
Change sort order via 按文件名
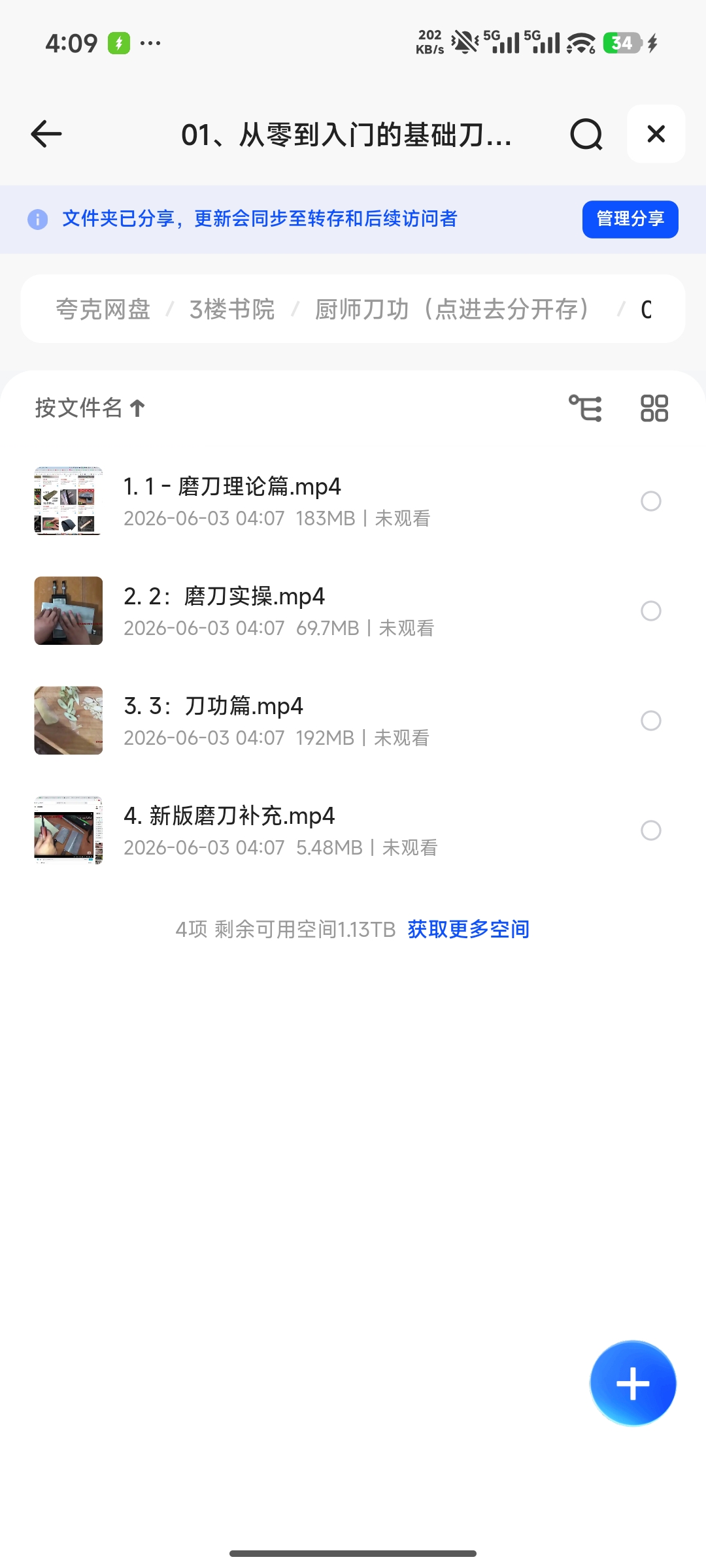pos(90,408)
